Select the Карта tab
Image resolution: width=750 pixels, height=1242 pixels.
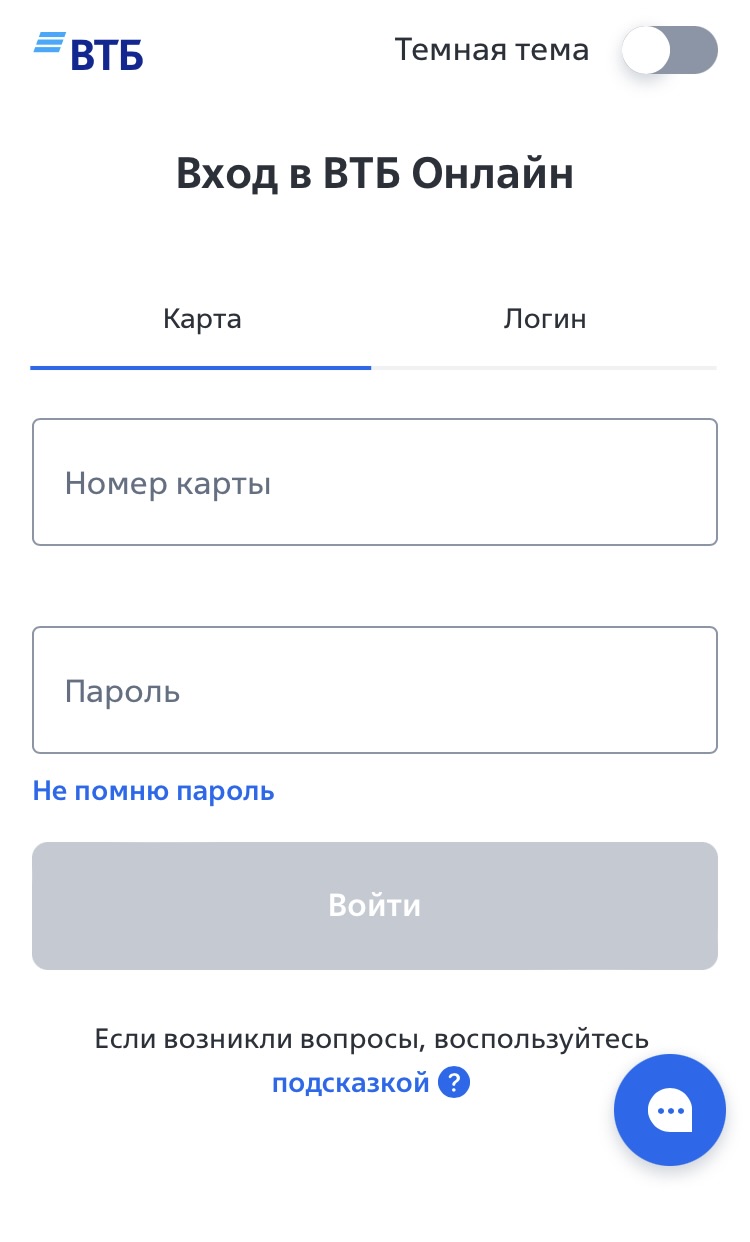202,320
